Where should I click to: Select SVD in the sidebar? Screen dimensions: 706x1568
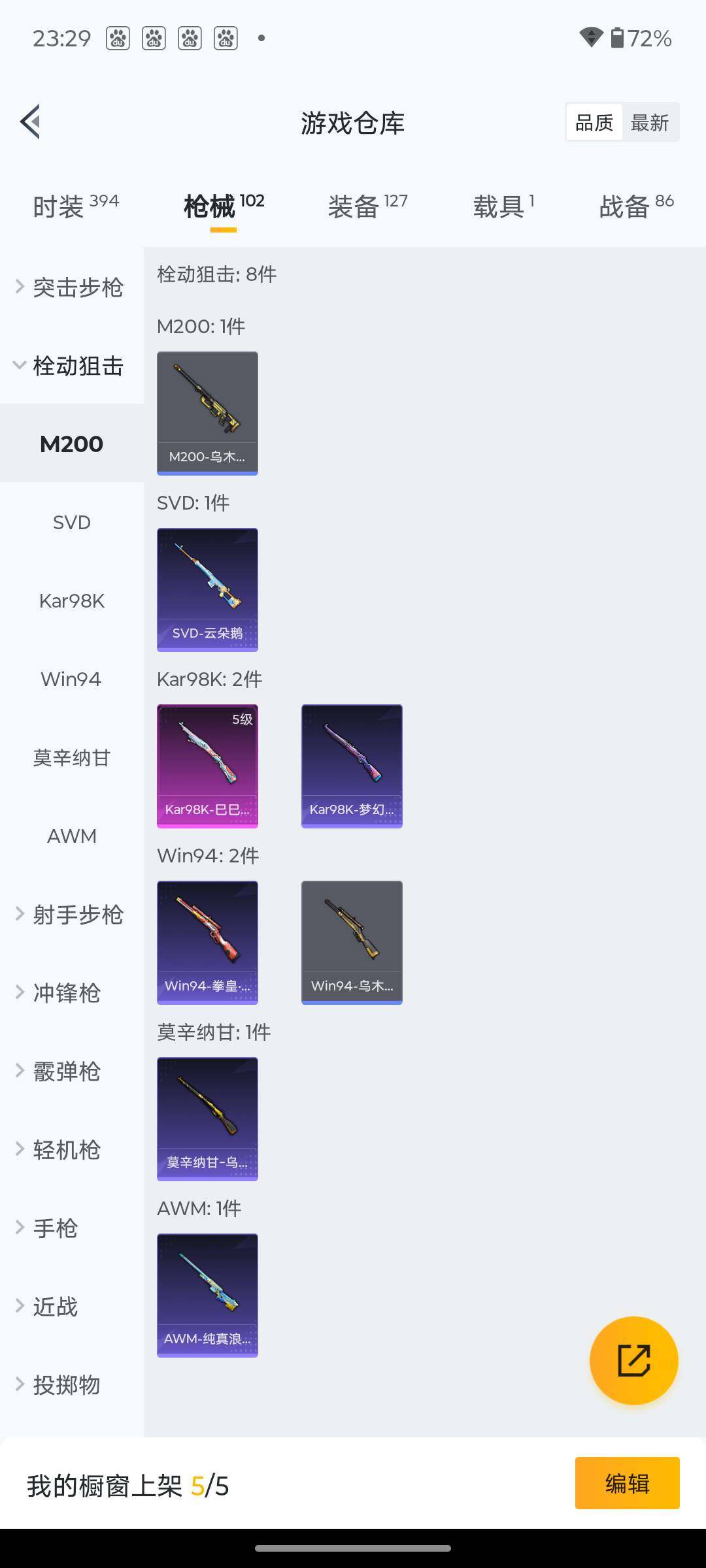tap(72, 522)
